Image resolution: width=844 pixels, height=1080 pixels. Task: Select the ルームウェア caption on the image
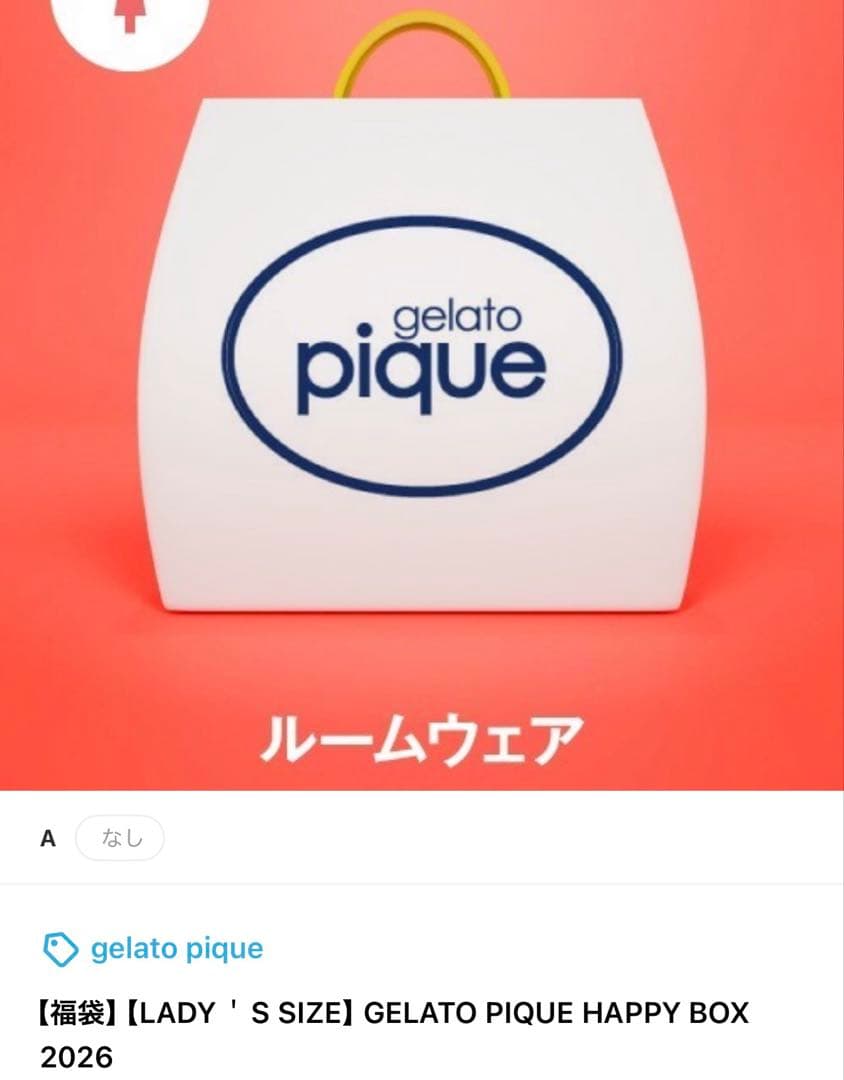pyautogui.click(x=422, y=733)
